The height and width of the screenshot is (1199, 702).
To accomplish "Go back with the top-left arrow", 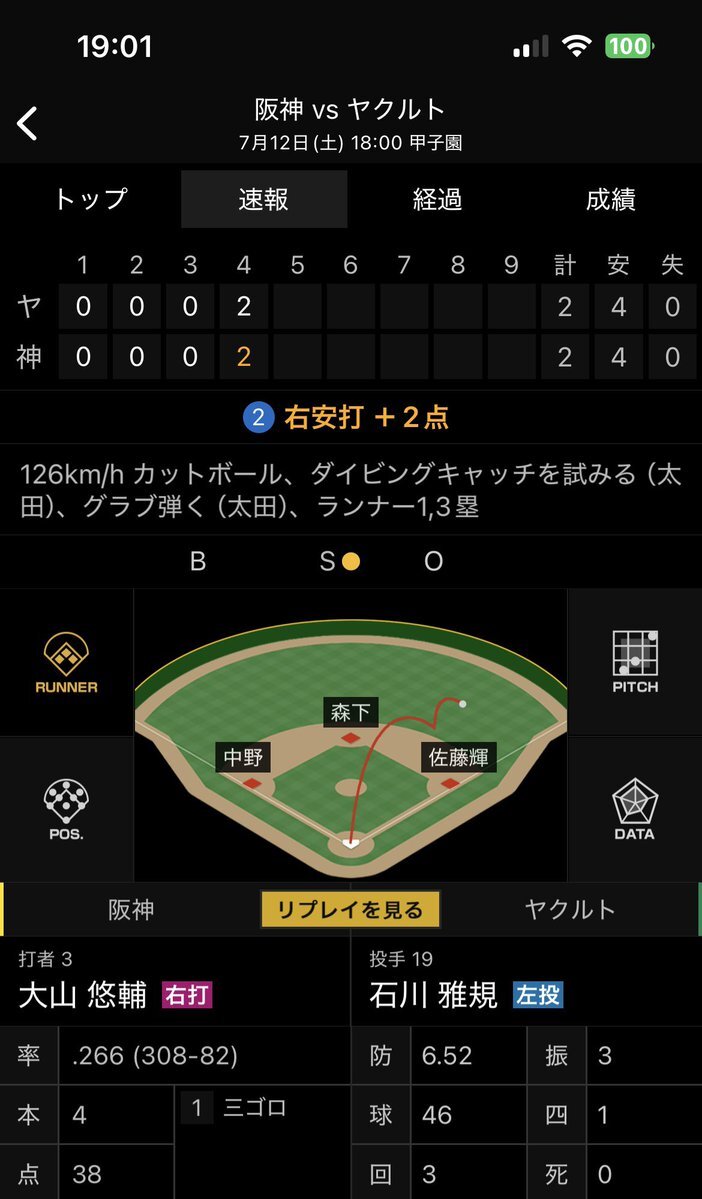I will (28, 123).
